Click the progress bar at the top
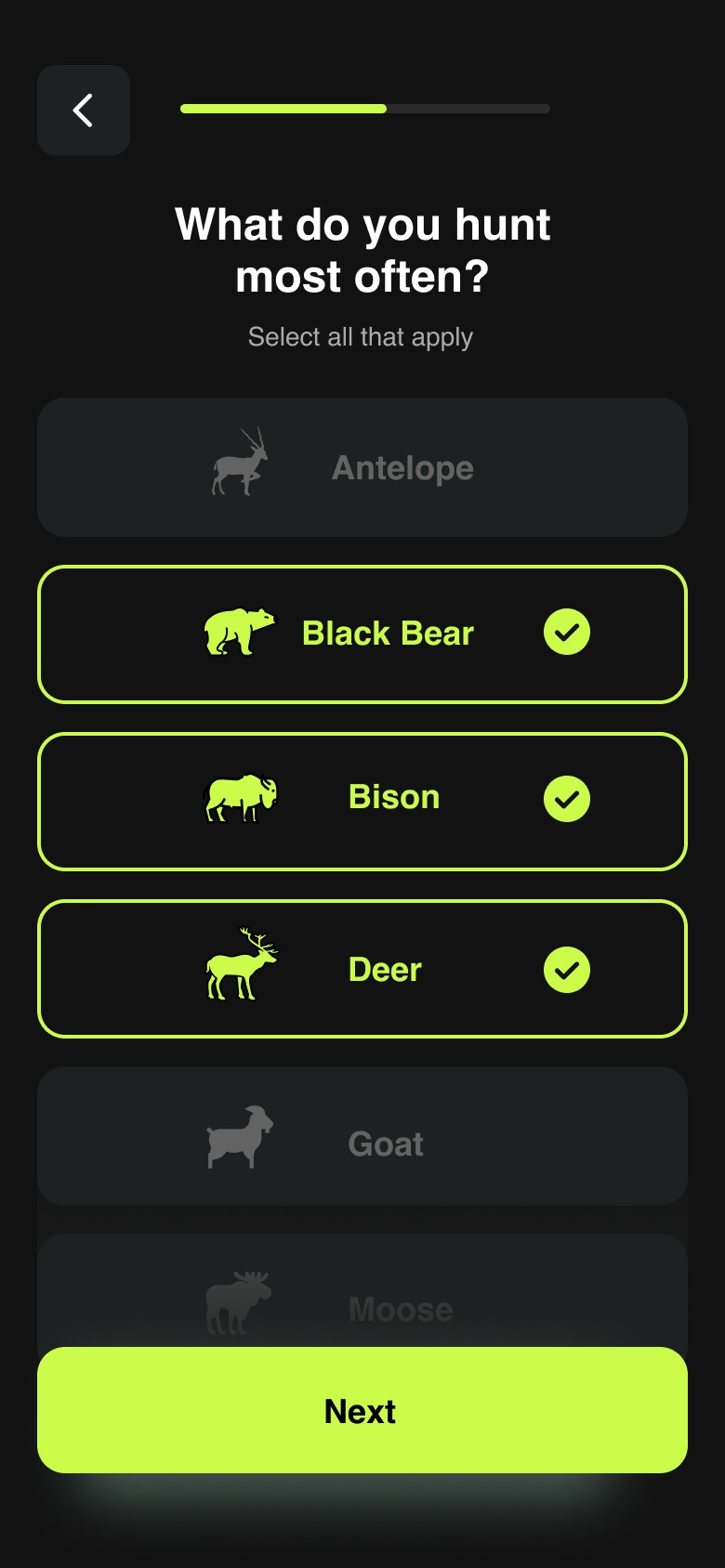 [362, 109]
